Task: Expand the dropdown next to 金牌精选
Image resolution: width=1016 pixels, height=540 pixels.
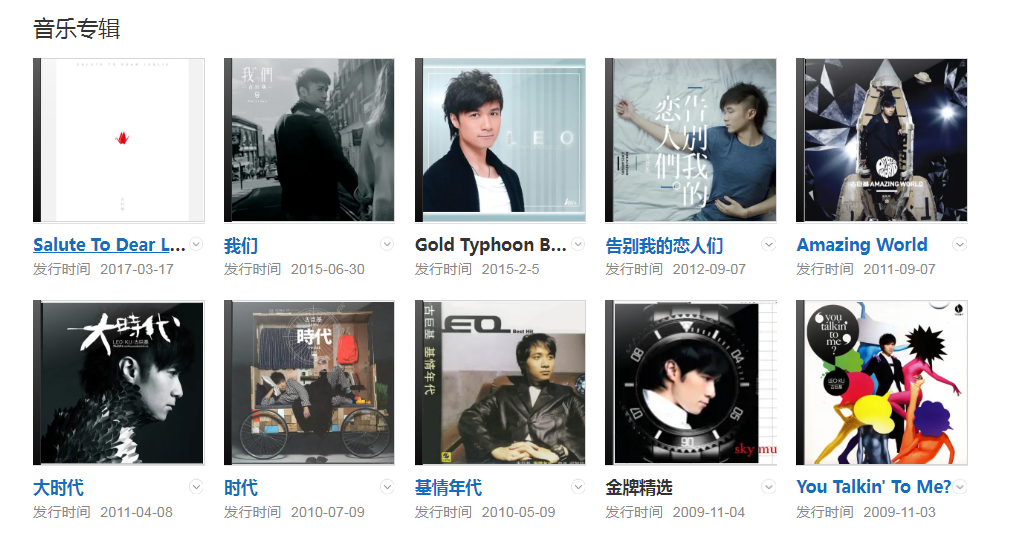Action: pyautogui.click(x=768, y=487)
